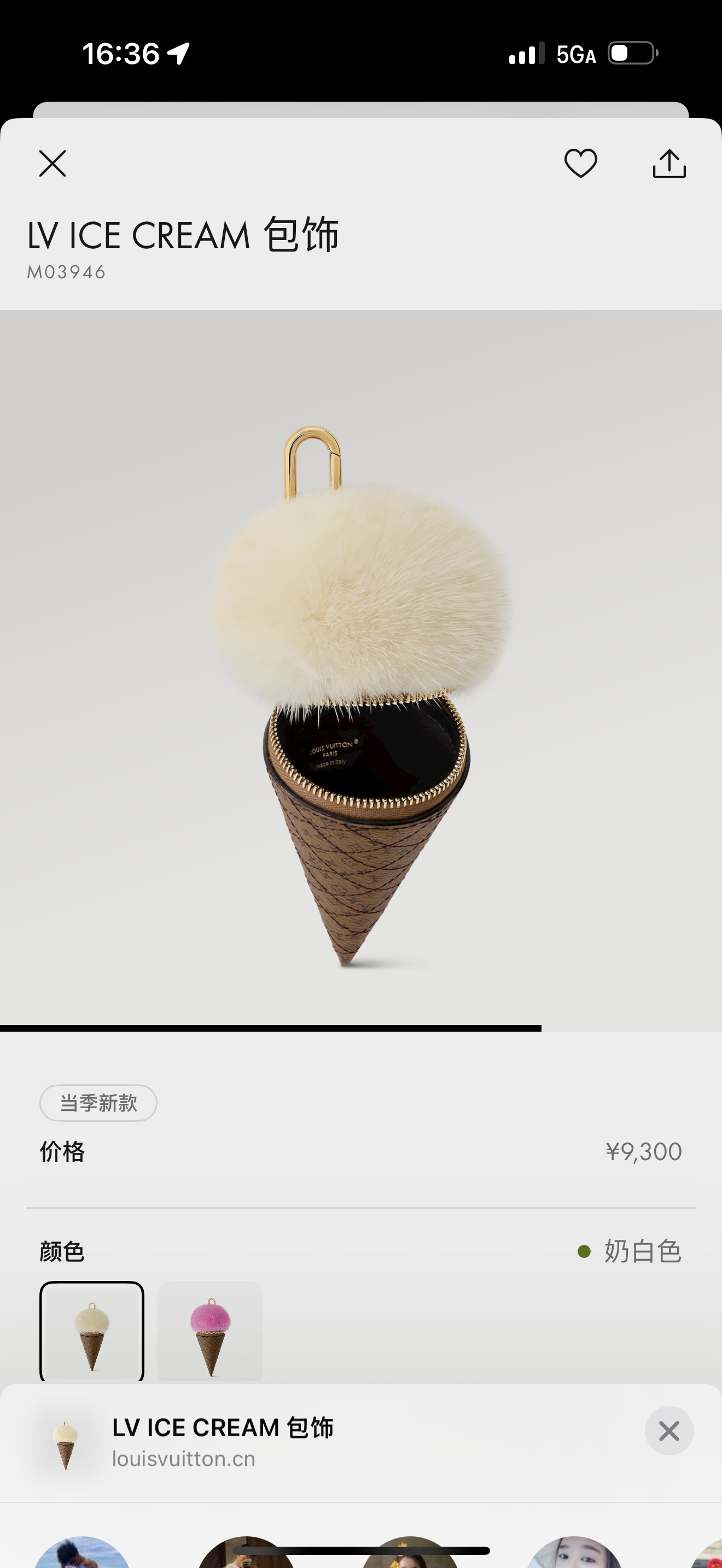Image resolution: width=722 pixels, height=1568 pixels.
Task: Select the cream white color swatch
Action: [x=92, y=1332]
